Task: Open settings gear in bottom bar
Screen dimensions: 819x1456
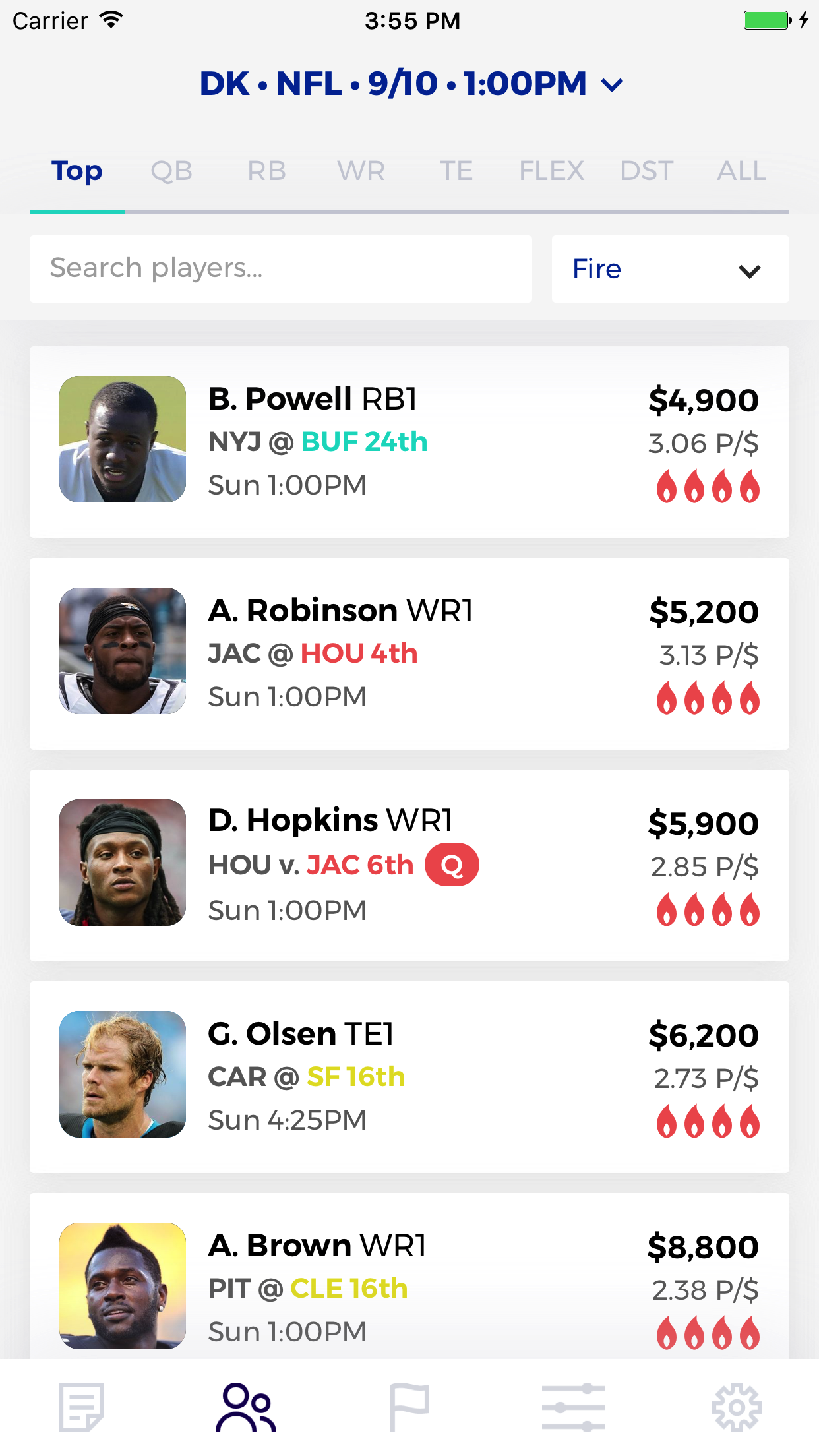Action: pos(737,1407)
